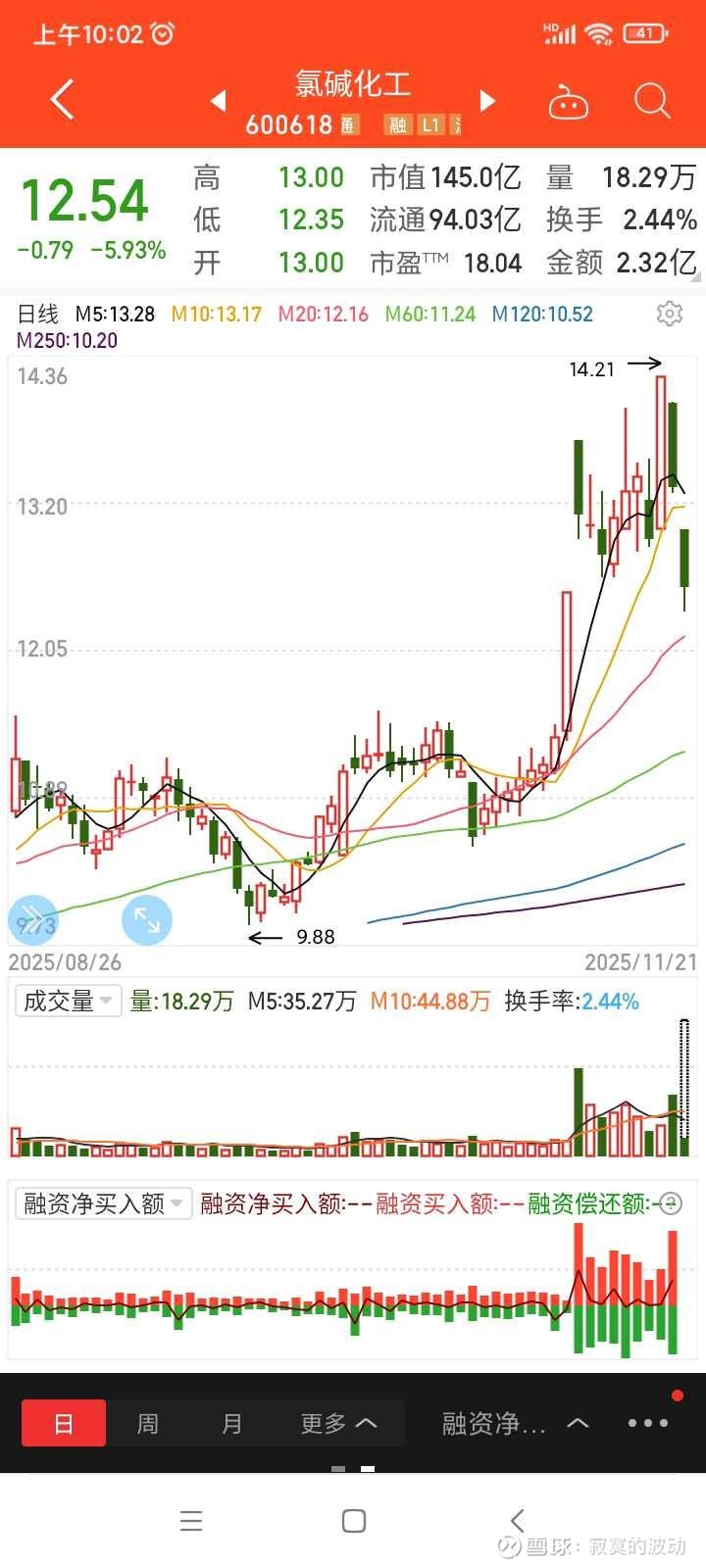Switch to the 月 monthly chart
This screenshot has width=706, height=1568.
pyautogui.click(x=232, y=1423)
